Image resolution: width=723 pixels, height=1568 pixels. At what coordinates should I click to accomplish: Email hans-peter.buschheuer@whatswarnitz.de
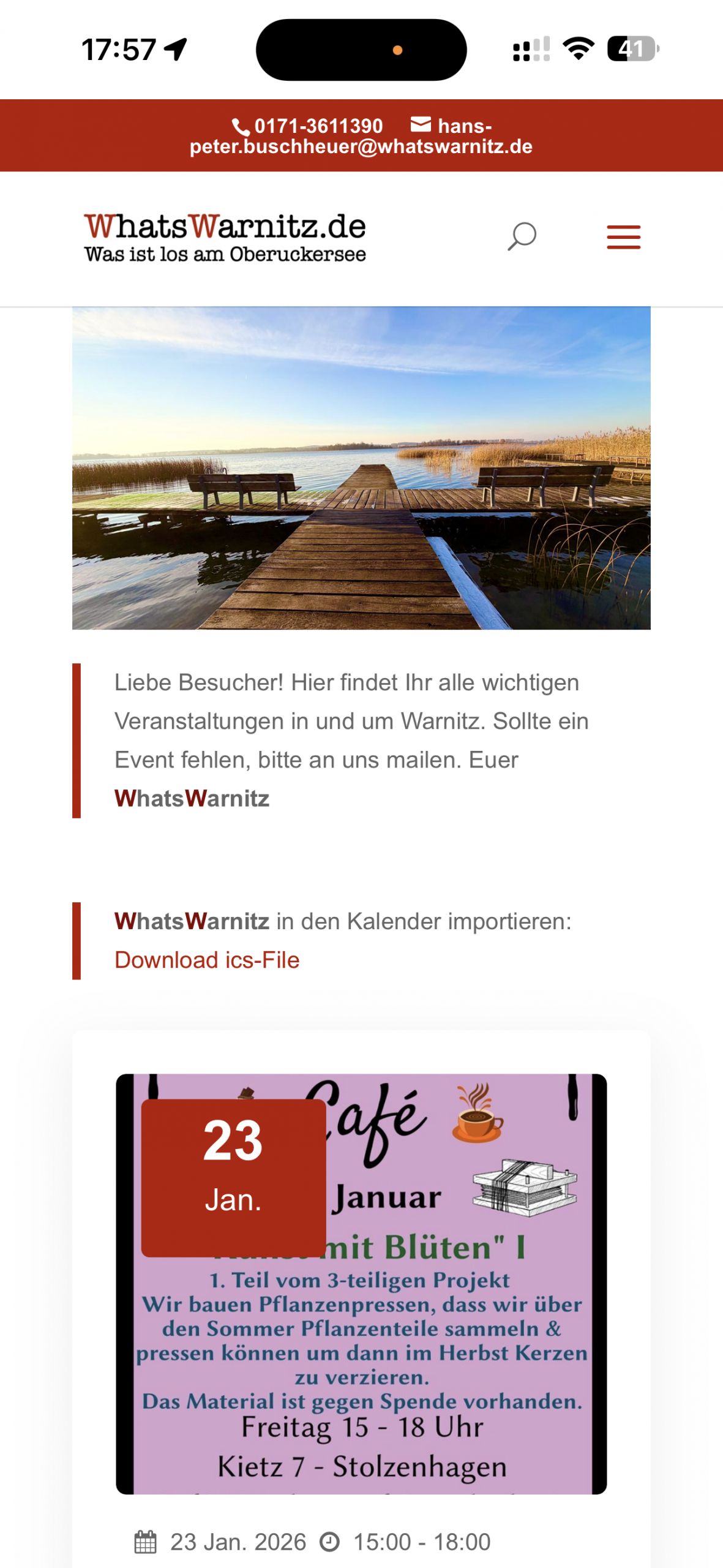point(361,146)
